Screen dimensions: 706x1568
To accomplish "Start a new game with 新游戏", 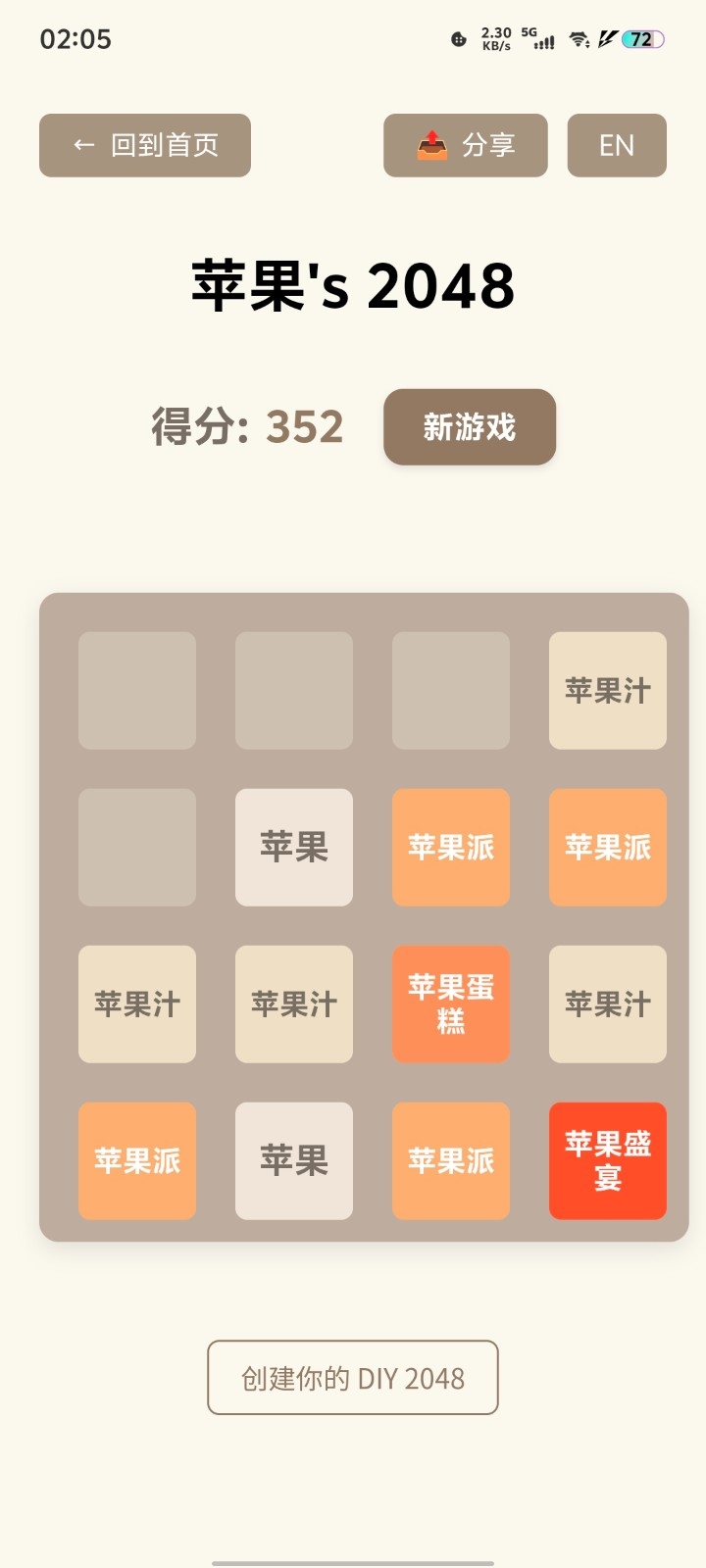I will point(470,427).
